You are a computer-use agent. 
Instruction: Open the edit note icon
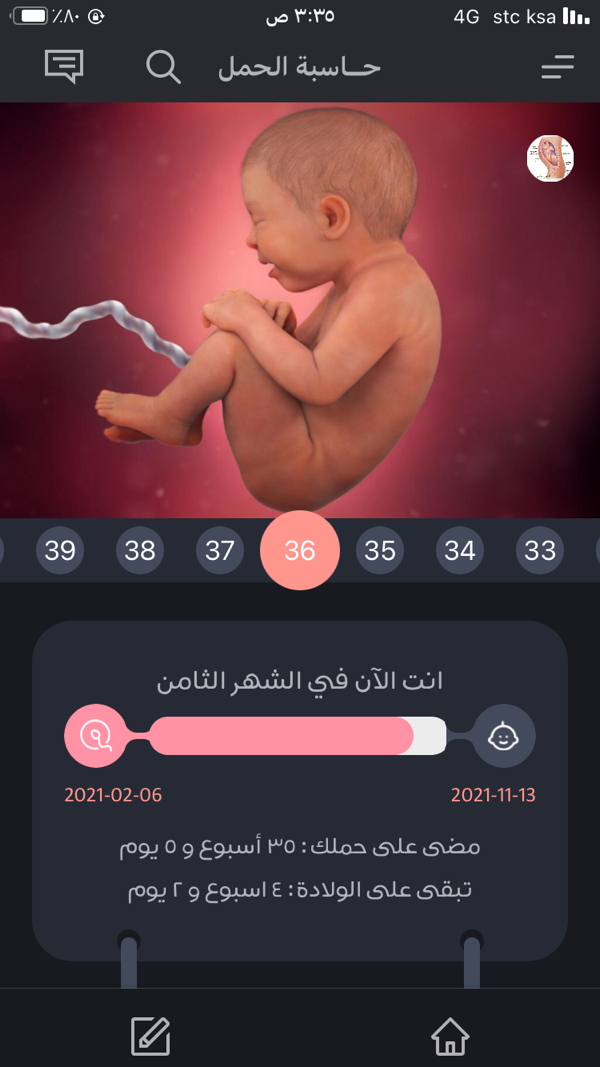pos(151,1036)
